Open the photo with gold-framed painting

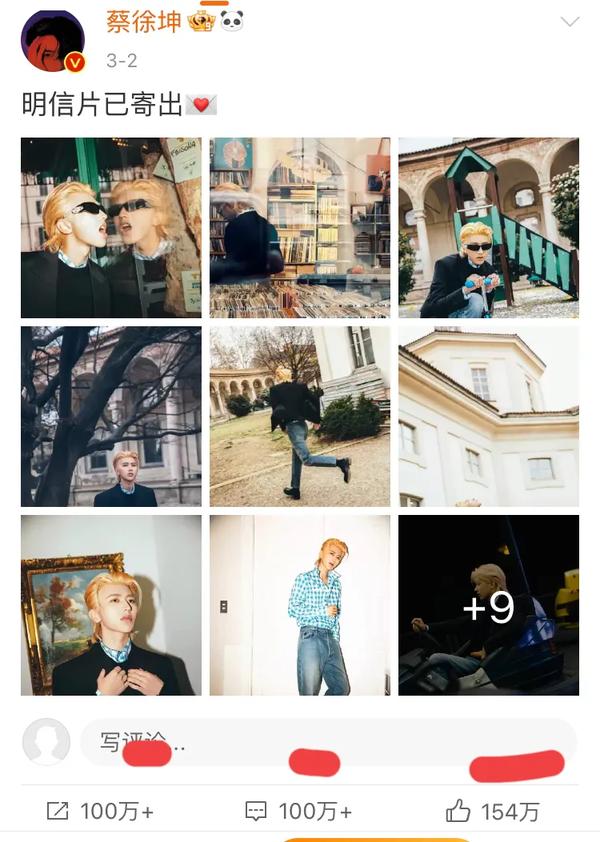coord(111,605)
